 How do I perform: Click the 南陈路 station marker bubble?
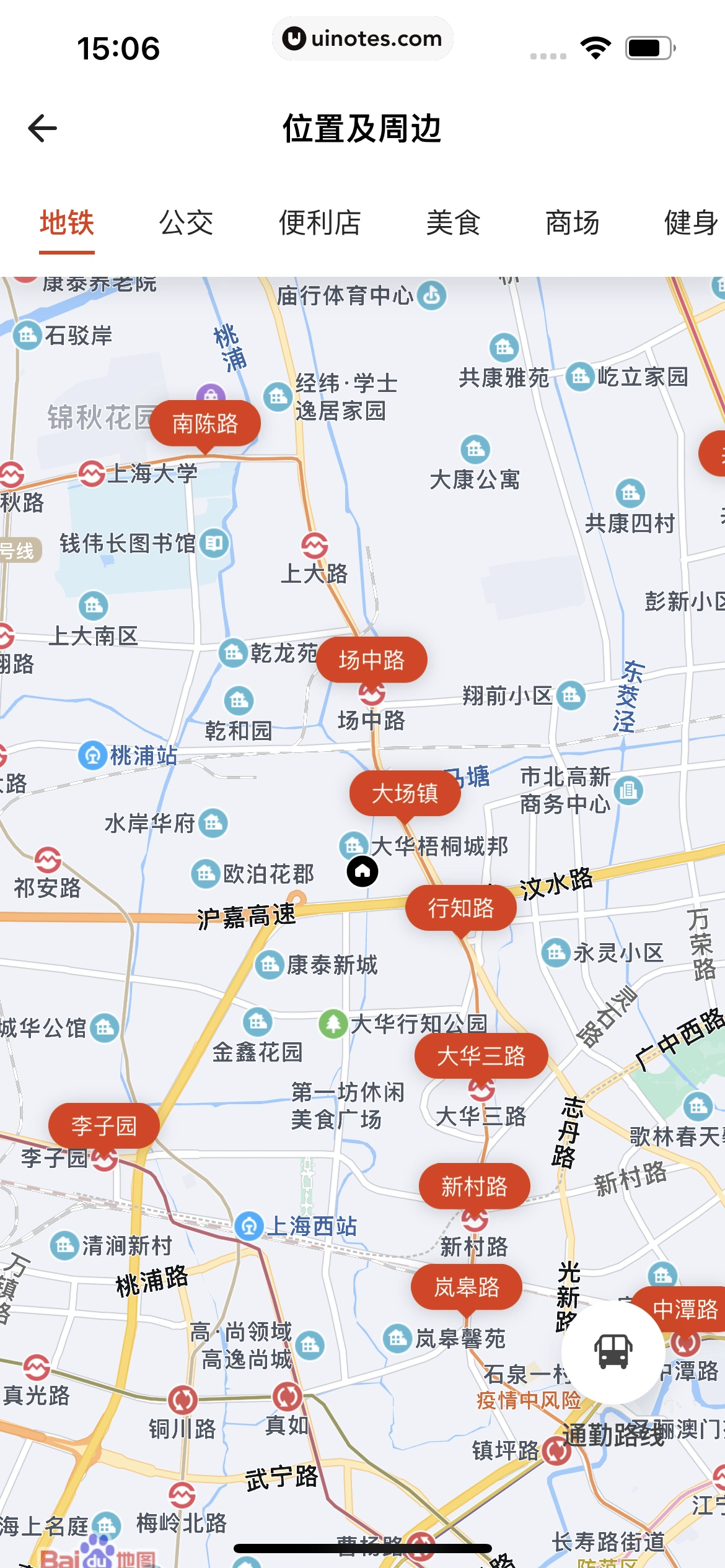[206, 424]
